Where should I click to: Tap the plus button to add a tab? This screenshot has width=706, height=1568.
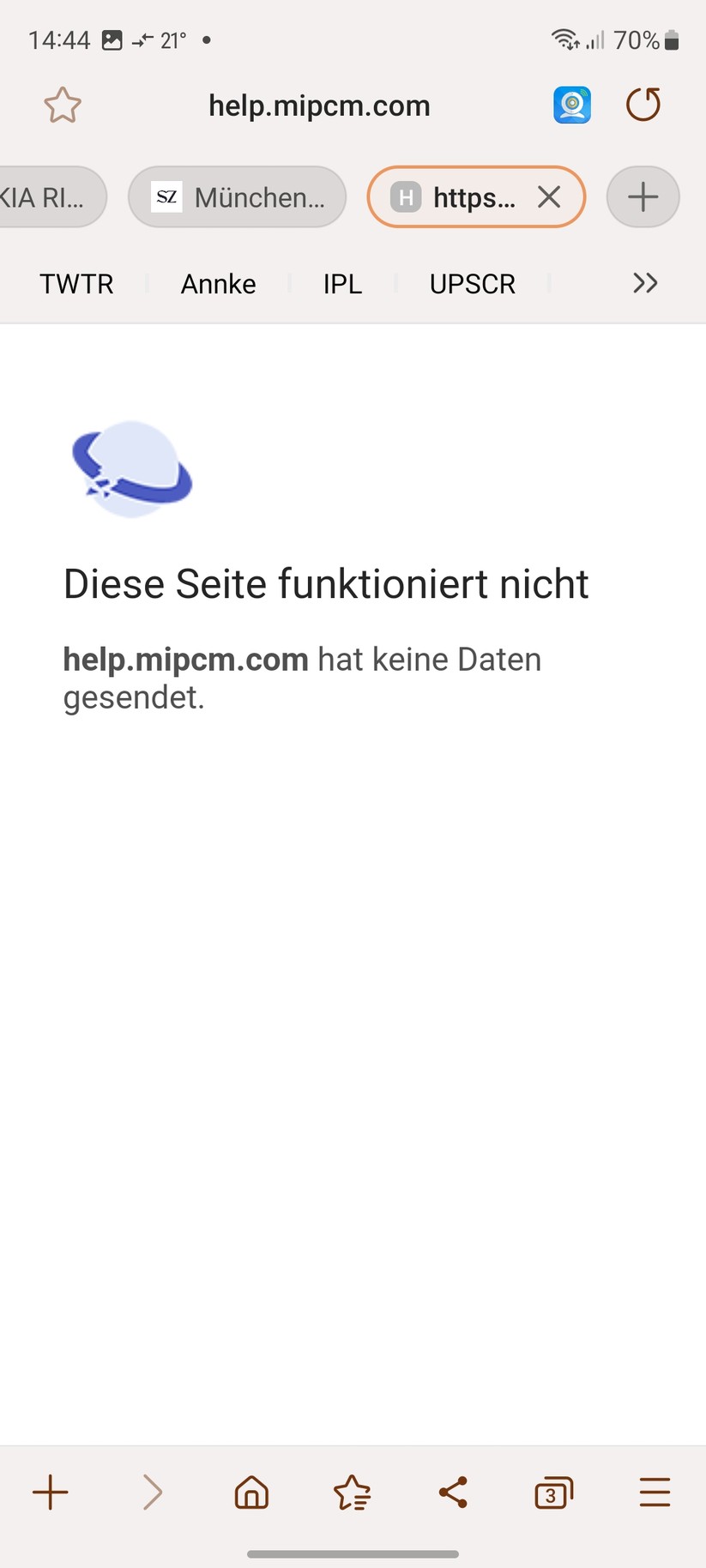[x=643, y=196]
